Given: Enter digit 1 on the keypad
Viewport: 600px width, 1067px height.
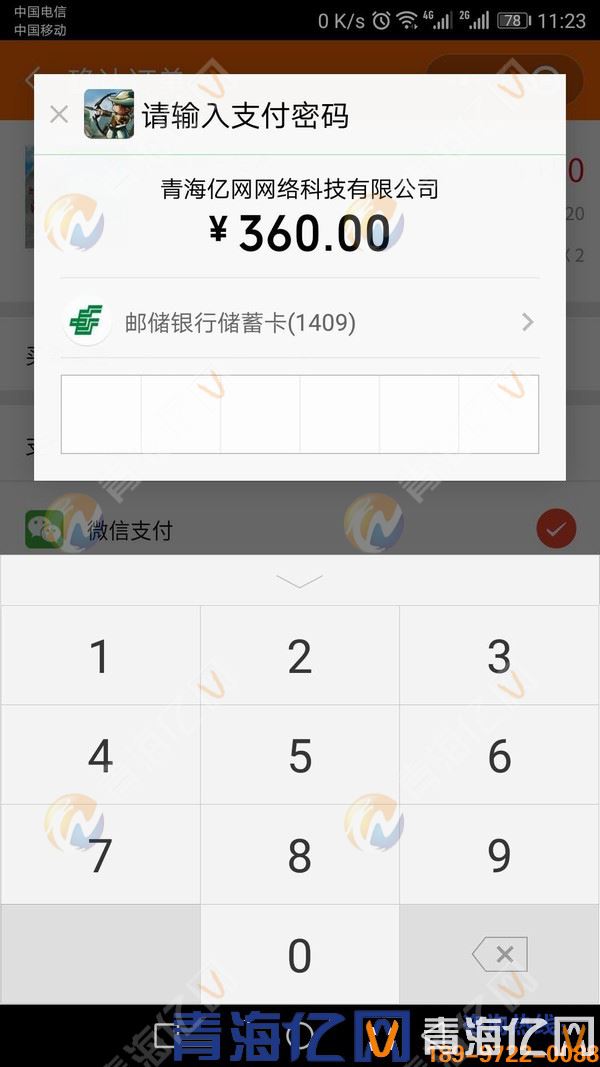Looking at the screenshot, I should (100, 656).
